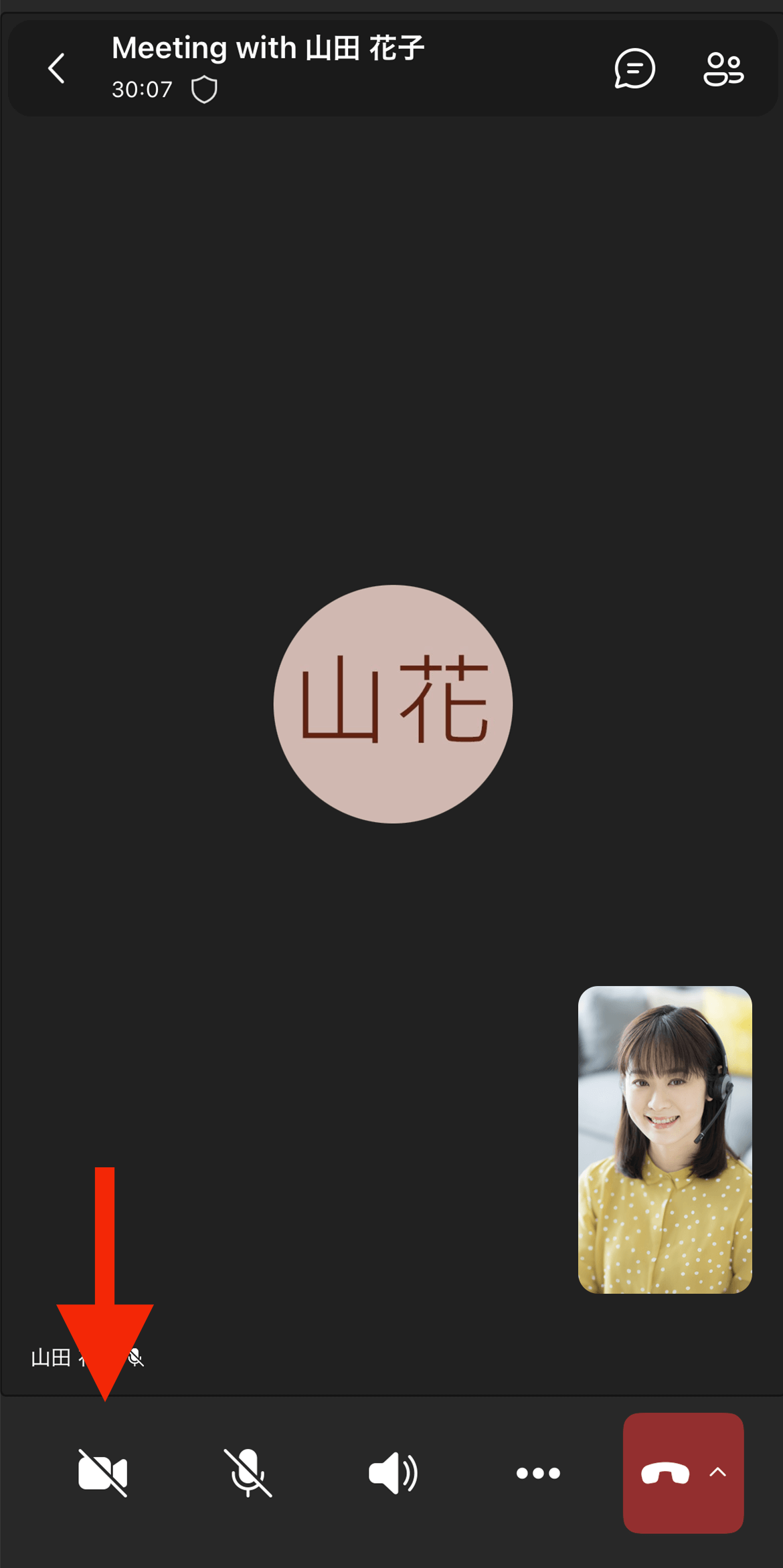Open the more options menu

538,1473
